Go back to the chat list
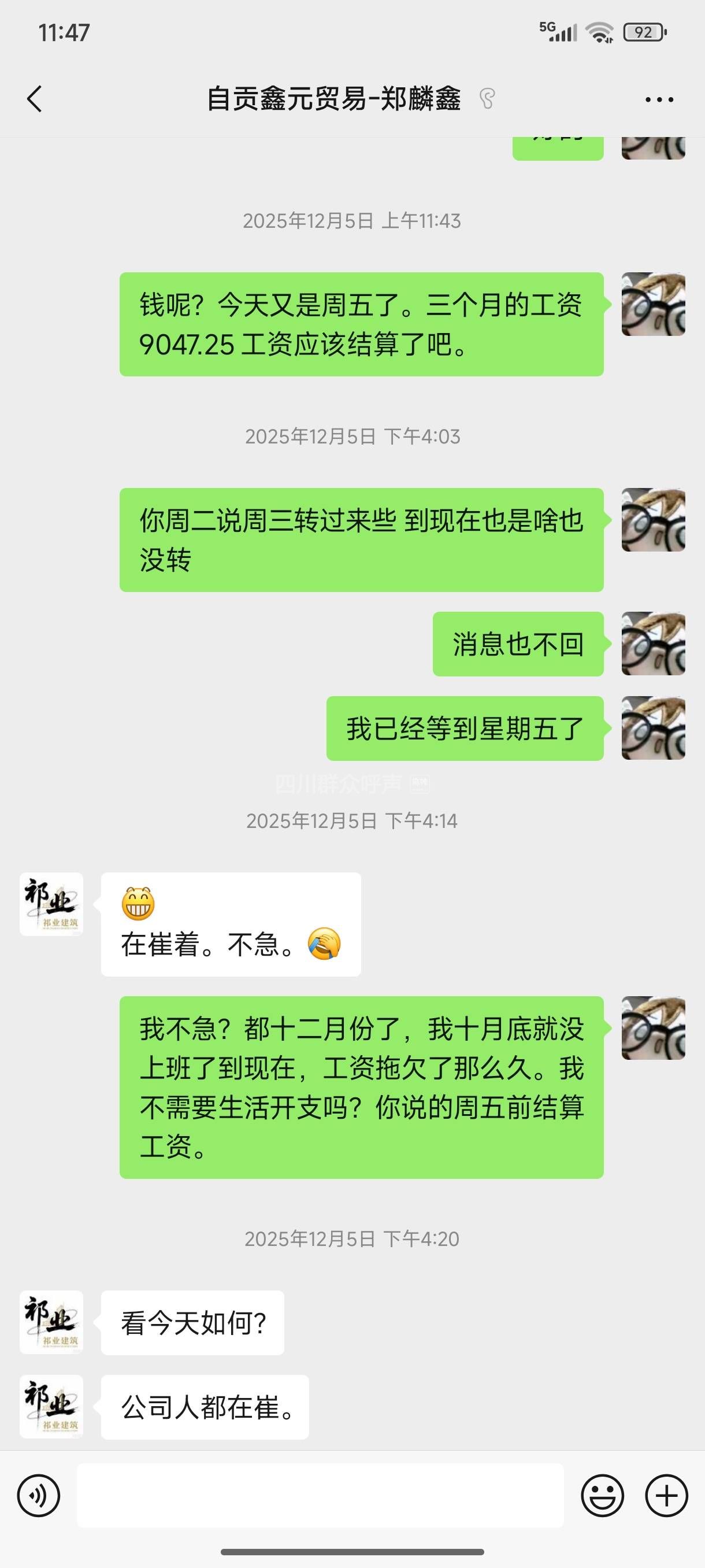The width and height of the screenshot is (705, 1568). (35, 99)
